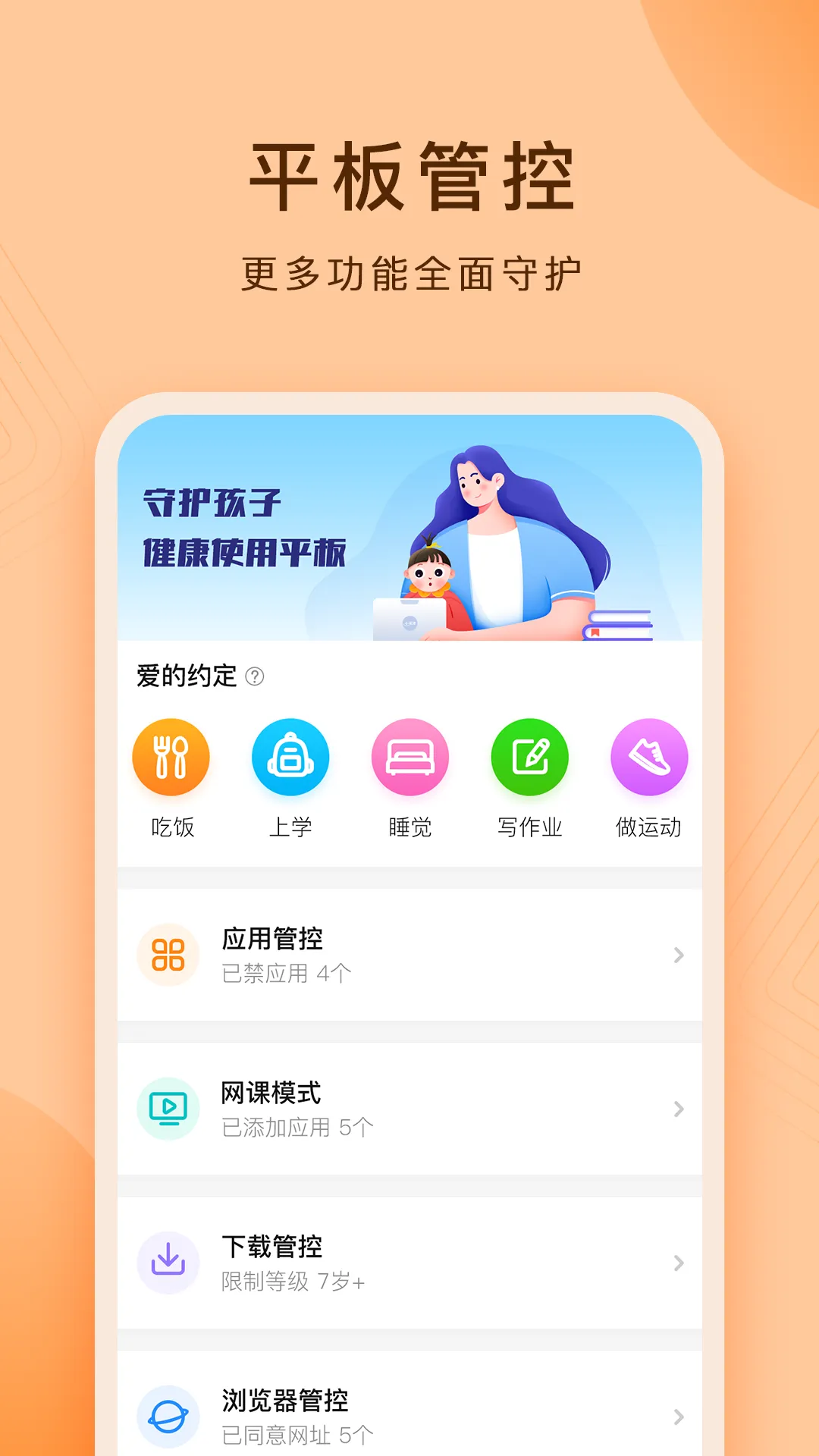This screenshot has height=1456, width=819.
Task: Open 应用管控 settings page
Action: pos(409,954)
